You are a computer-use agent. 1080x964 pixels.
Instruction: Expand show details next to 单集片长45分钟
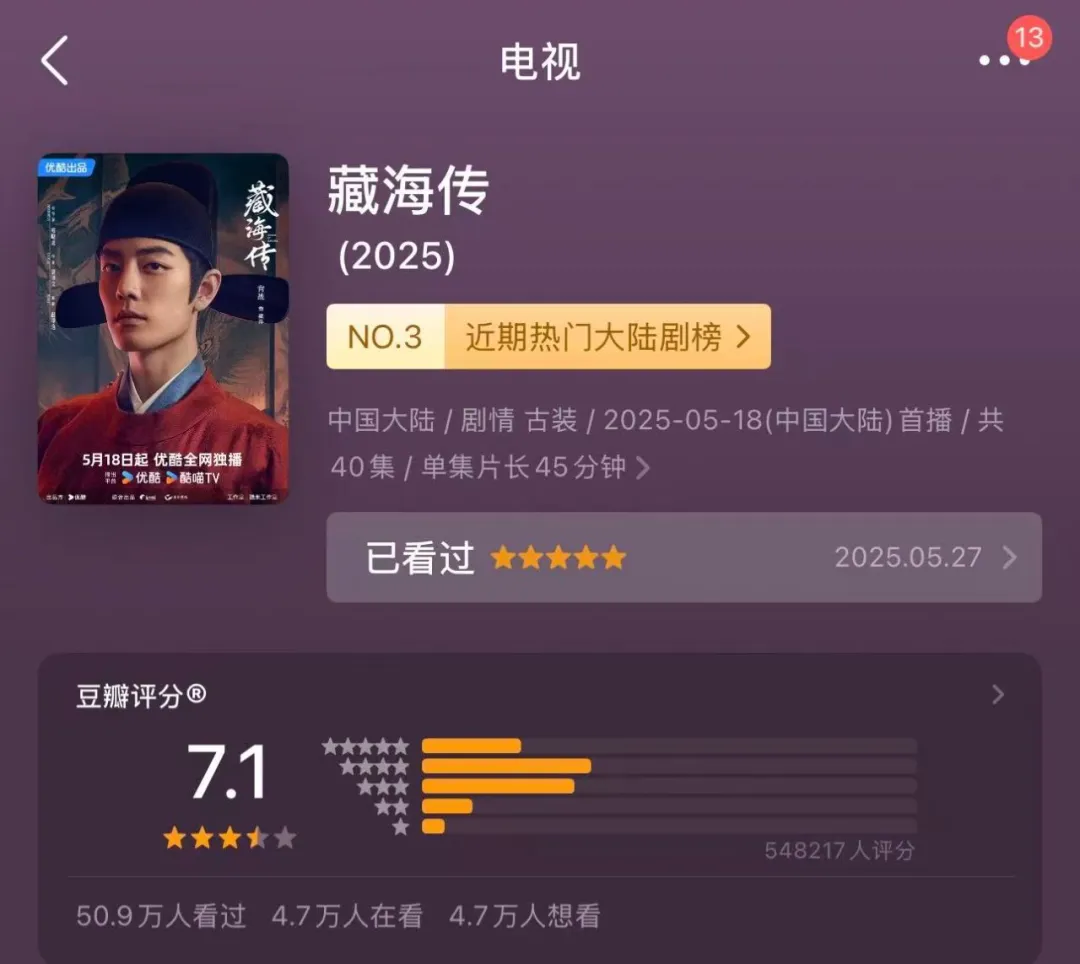pos(643,467)
